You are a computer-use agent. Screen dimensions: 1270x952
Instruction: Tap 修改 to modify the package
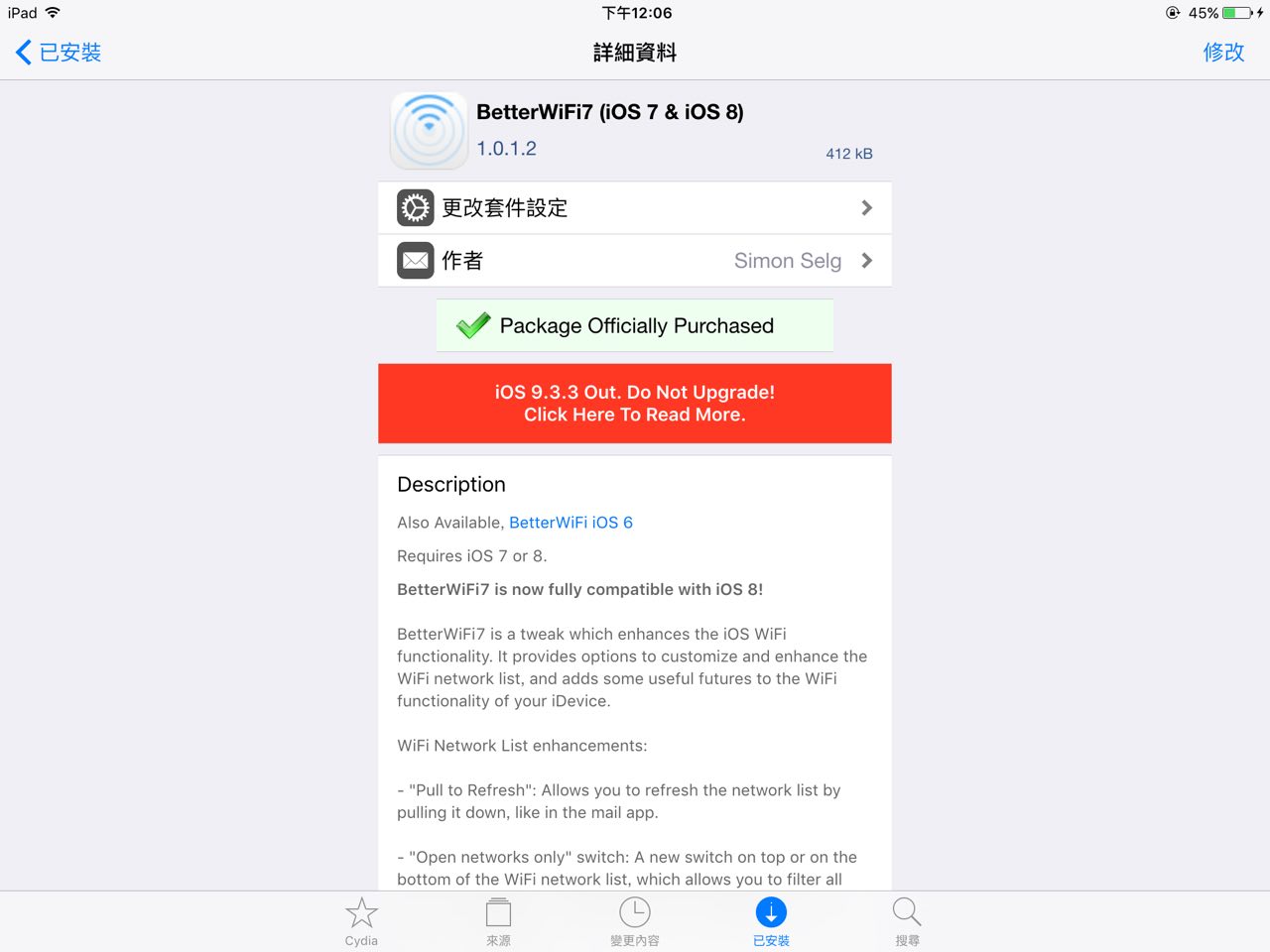tap(1222, 53)
